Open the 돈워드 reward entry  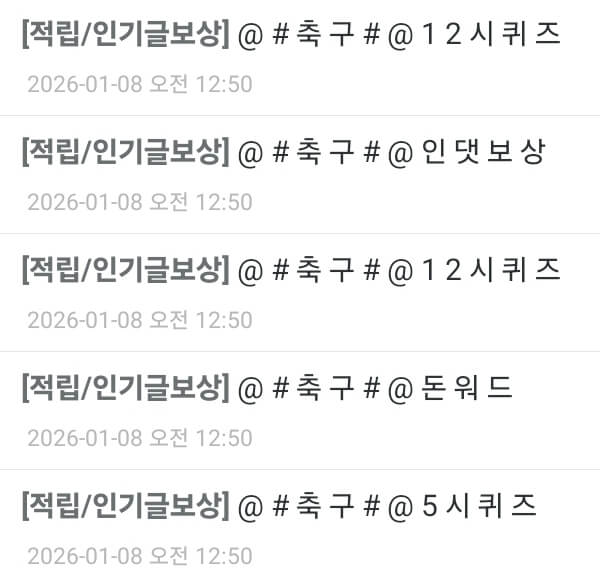tap(266, 388)
